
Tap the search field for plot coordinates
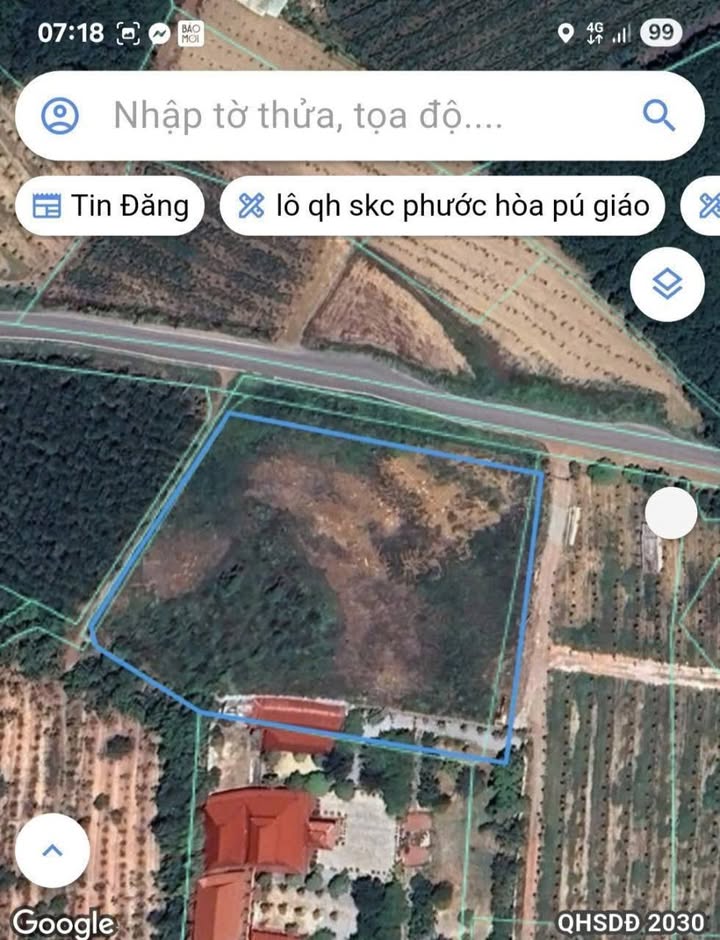tap(330, 116)
